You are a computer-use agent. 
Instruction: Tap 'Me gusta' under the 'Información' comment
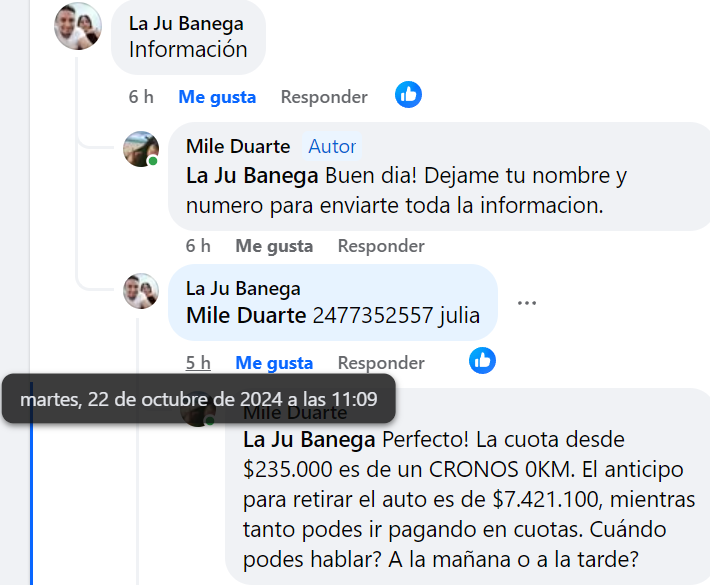pyautogui.click(x=217, y=97)
